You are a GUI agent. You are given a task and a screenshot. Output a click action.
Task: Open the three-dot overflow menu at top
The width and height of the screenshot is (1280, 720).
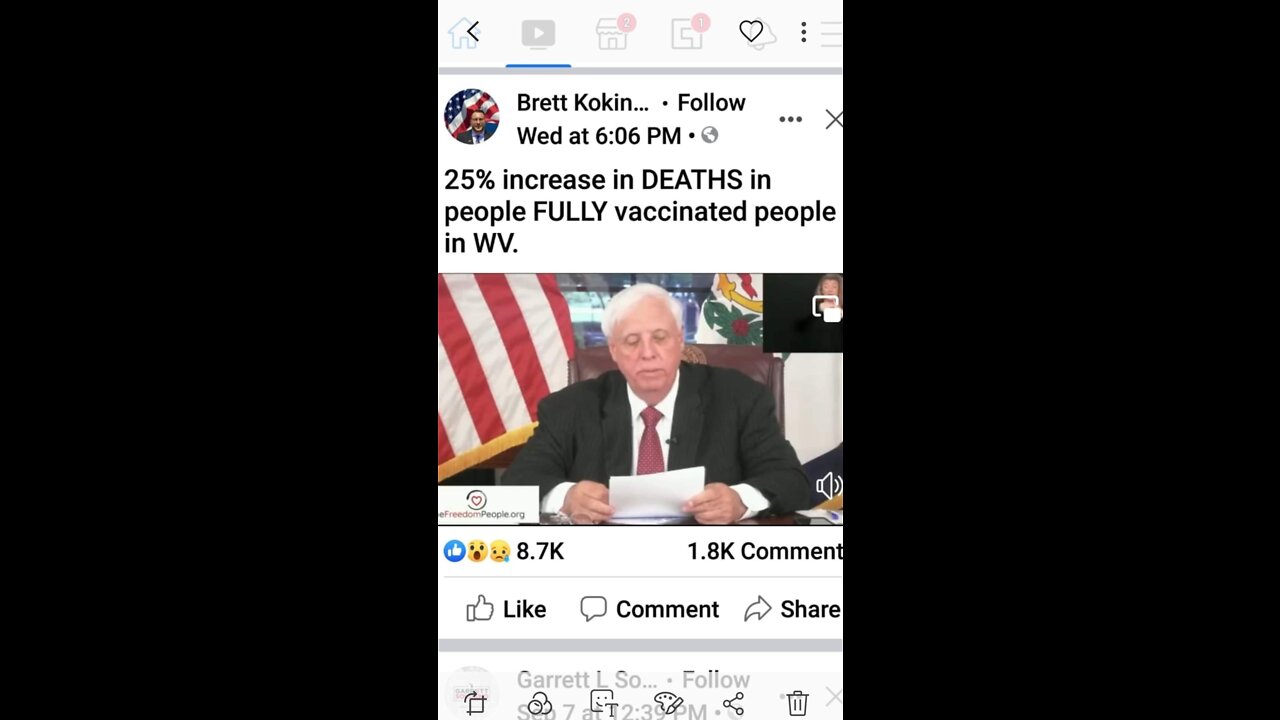click(x=803, y=32)
